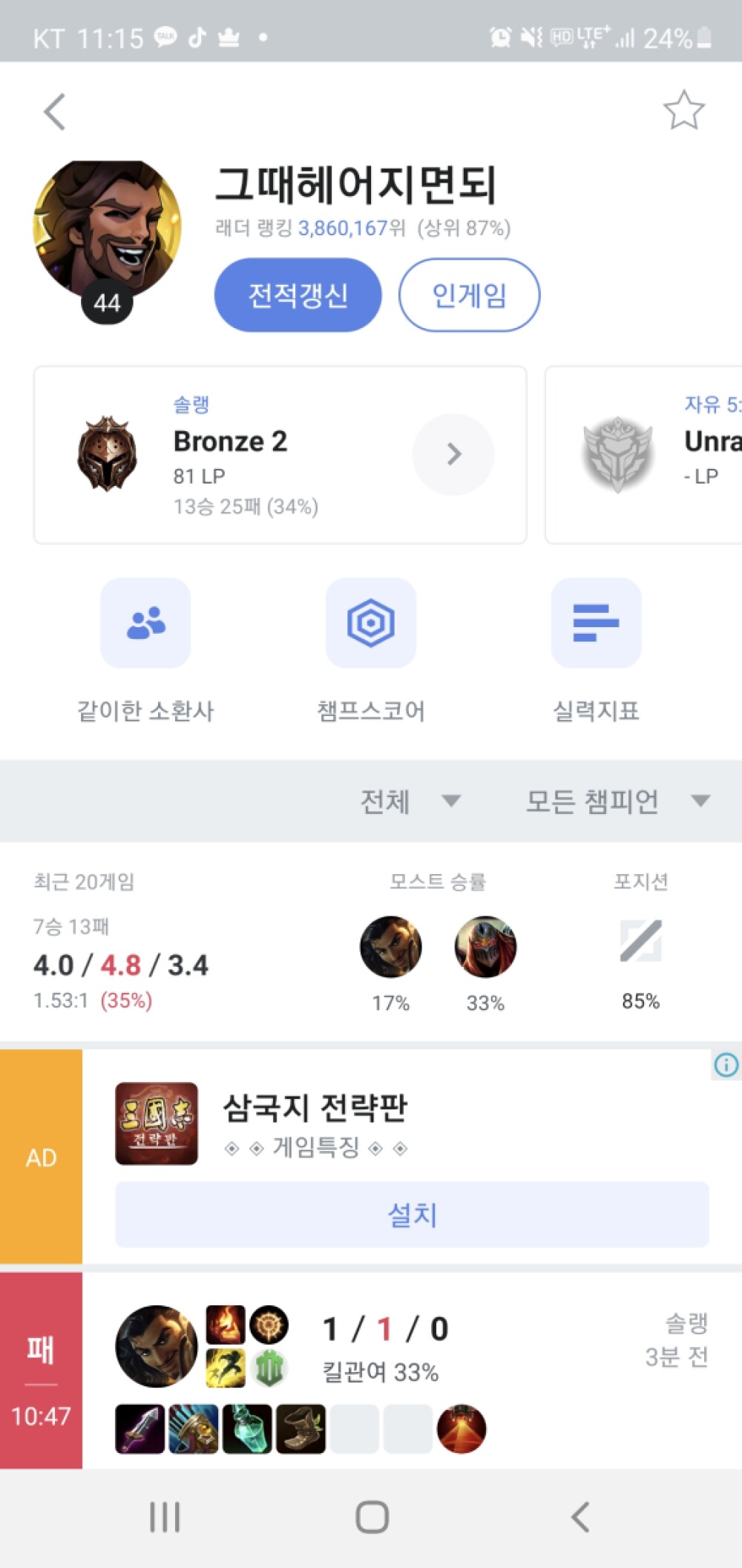This screenshot has width=742, height=1568.
Task: Open the 인게임 live game view
Action: [x=469, y=295]
